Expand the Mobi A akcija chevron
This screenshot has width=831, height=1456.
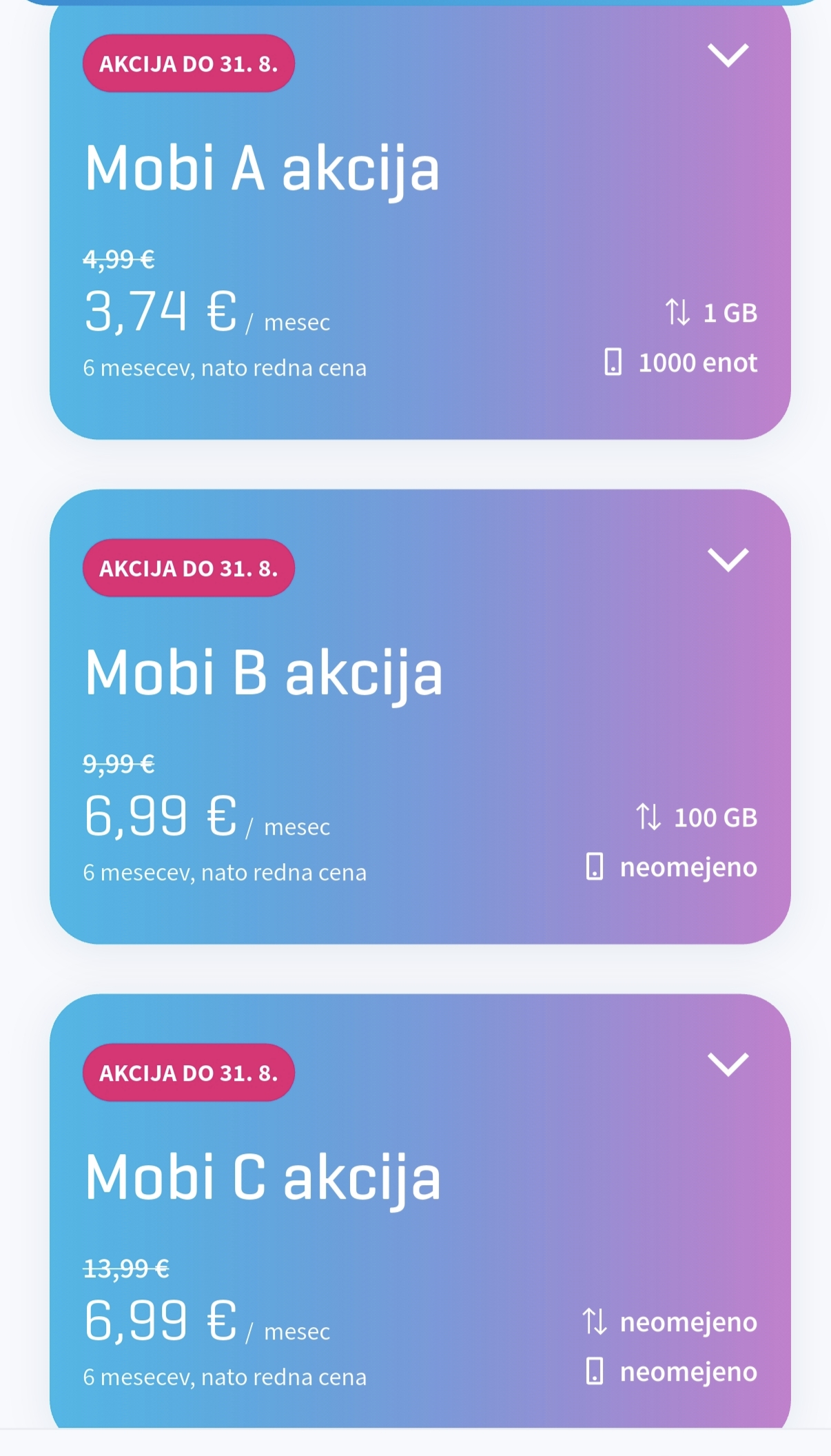pos(728,55)
